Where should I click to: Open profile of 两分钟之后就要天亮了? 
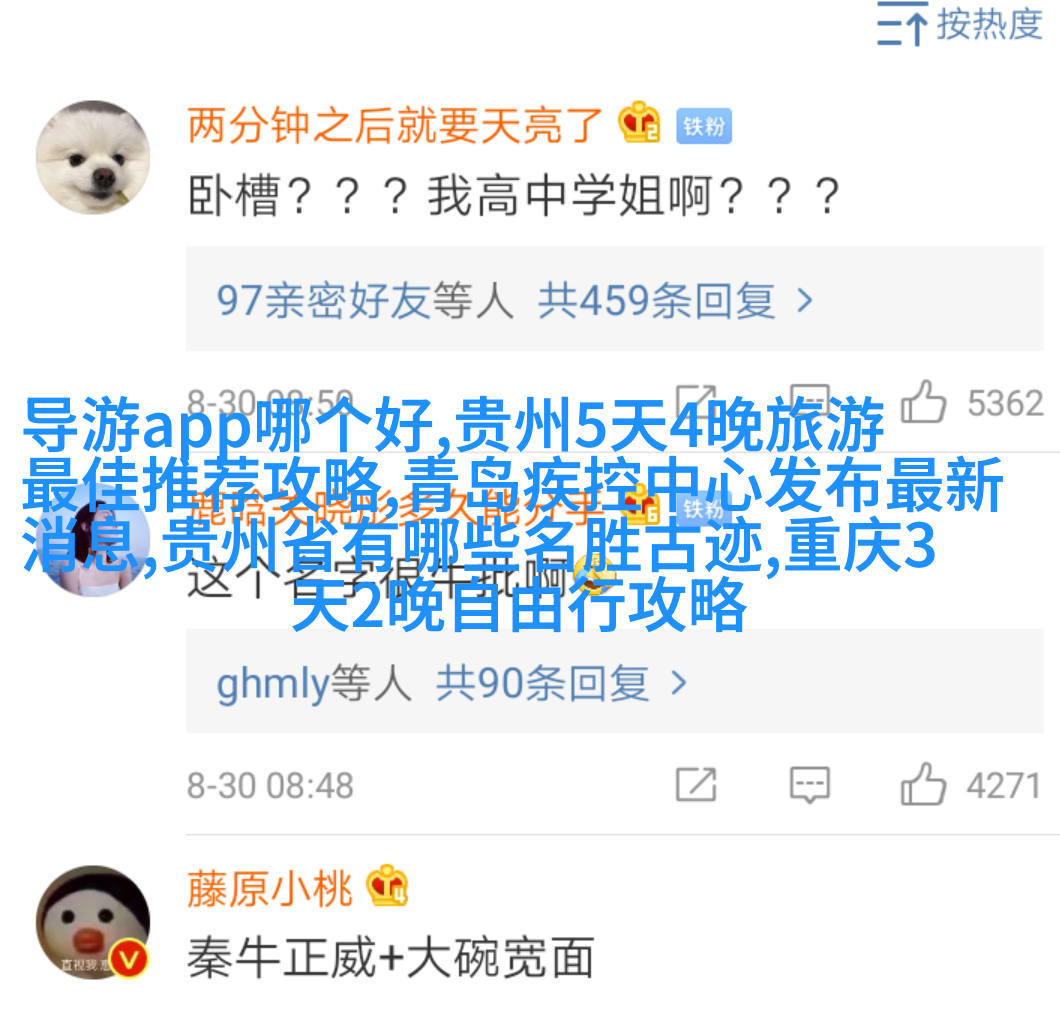tap(395, 126)
